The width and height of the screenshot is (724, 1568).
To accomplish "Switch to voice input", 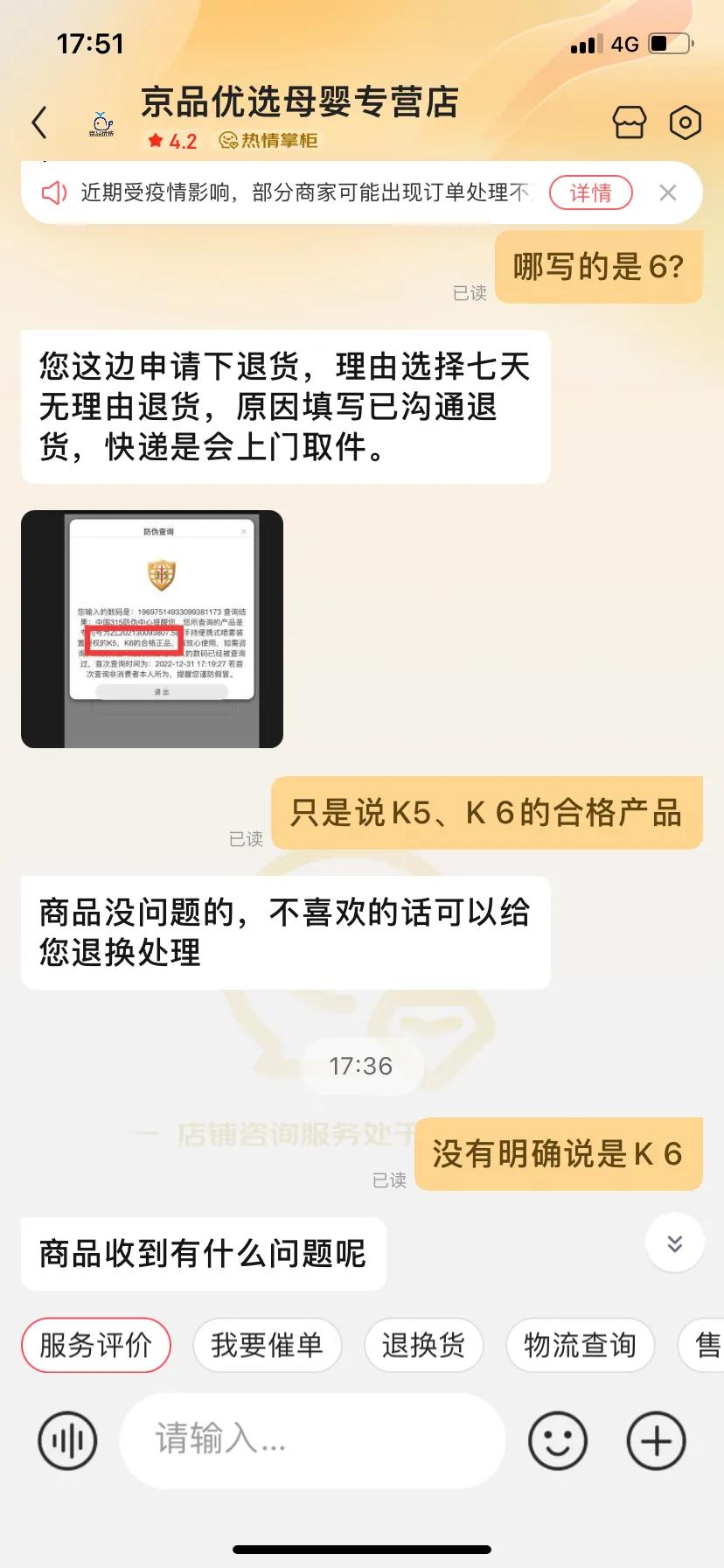I will pyautogui.click(x=67, y=1440).
